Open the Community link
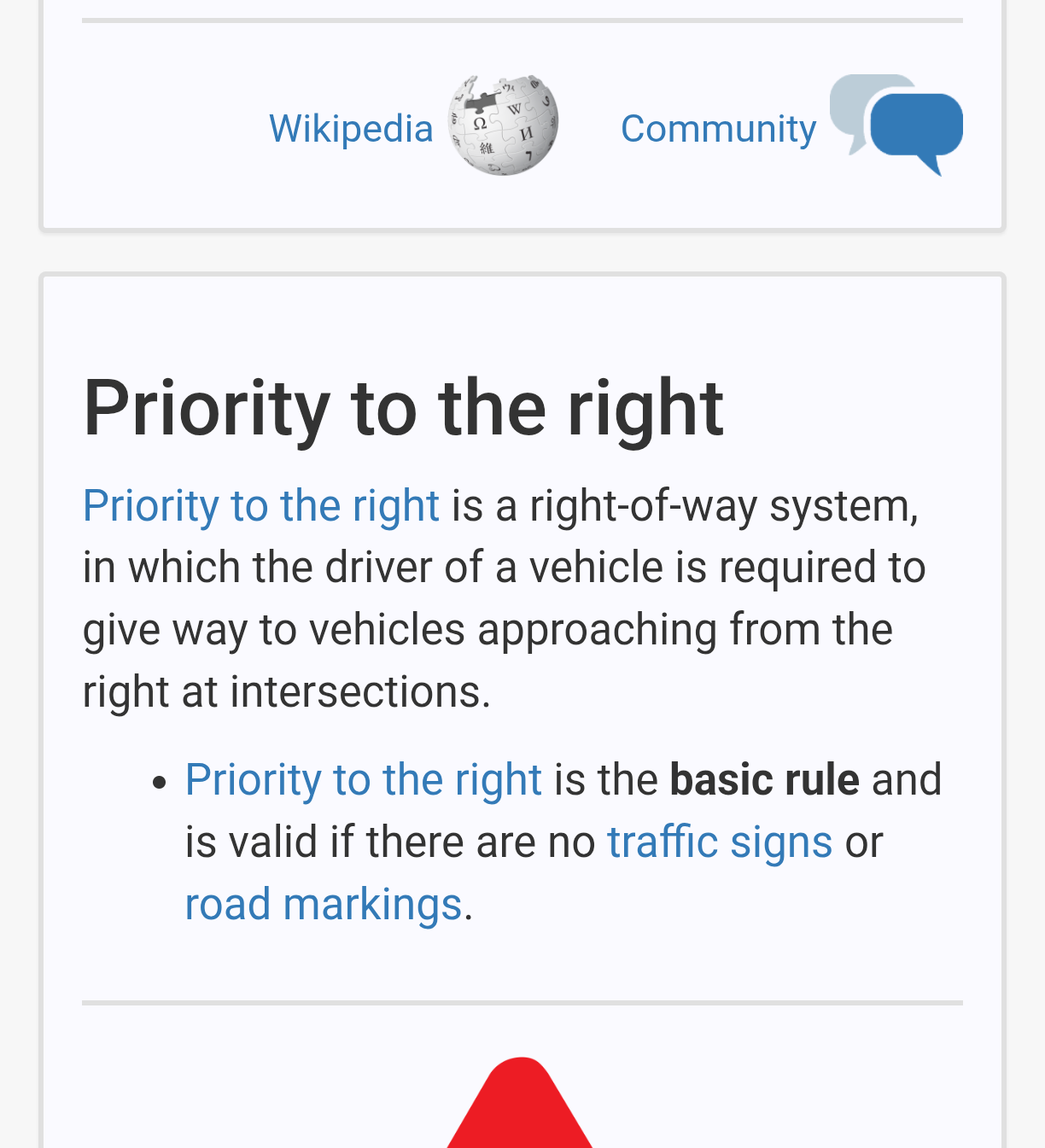Viewport: 1045px width, 1148px height. [718, 129]
